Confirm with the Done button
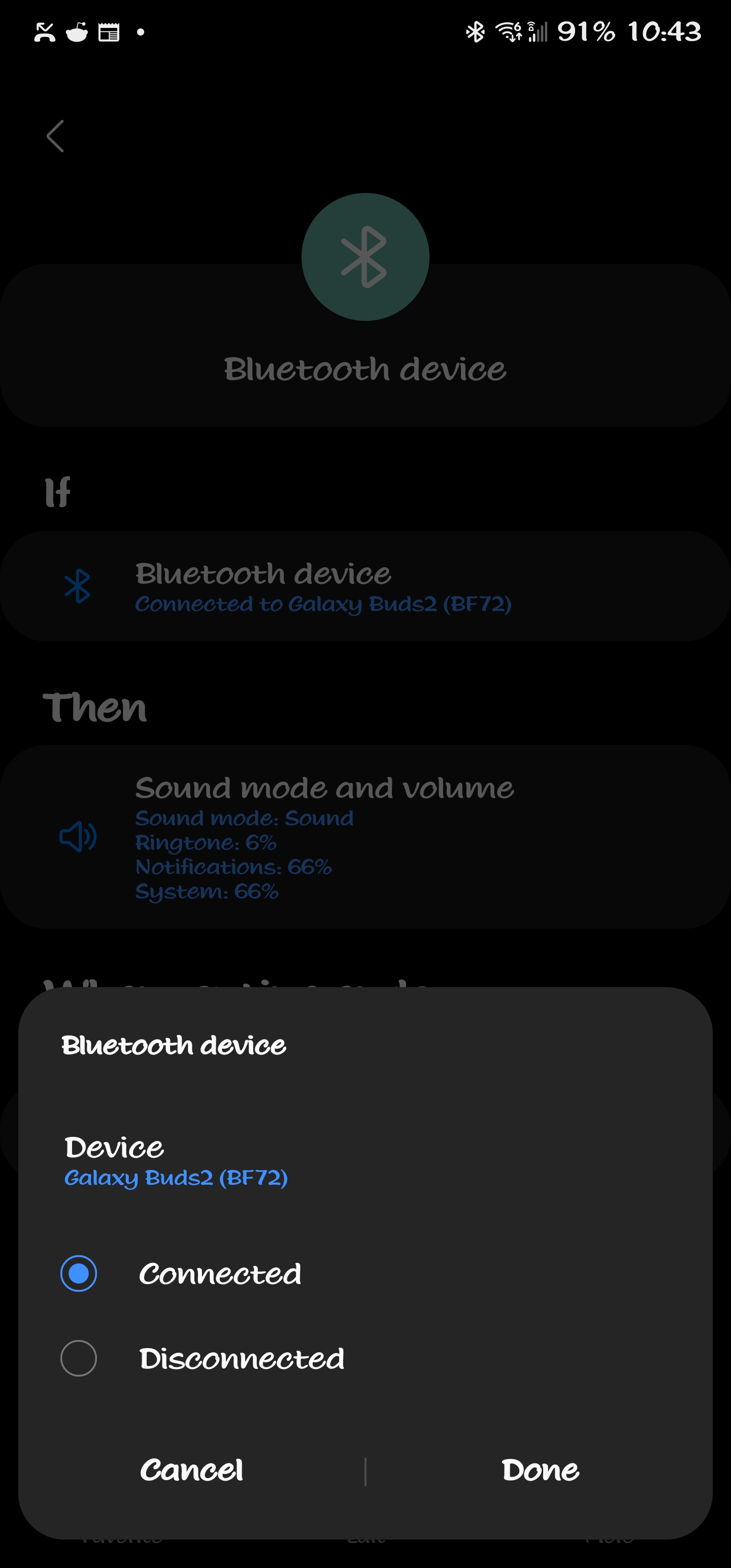The width and height of the screenshot is (731, 1568). [x=540, y=1471]
